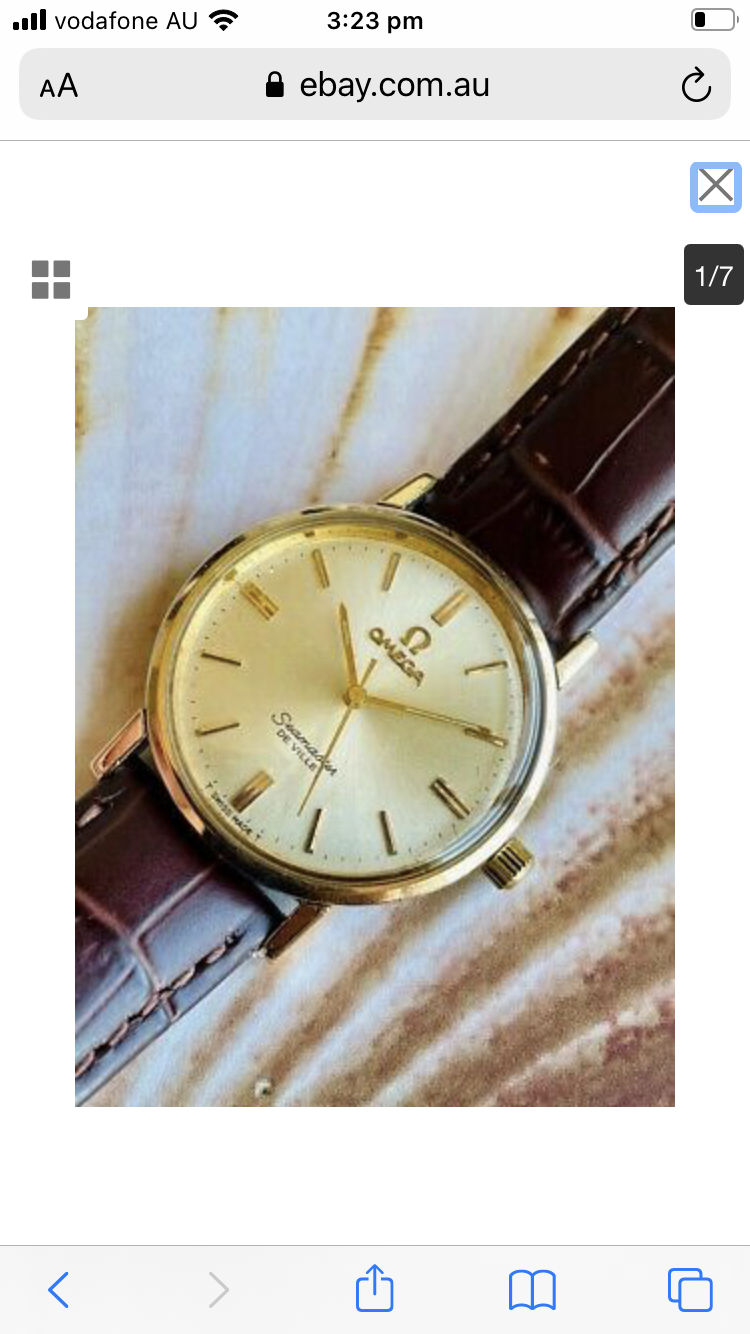Open Safari bookmarks

coord(532,1289)
